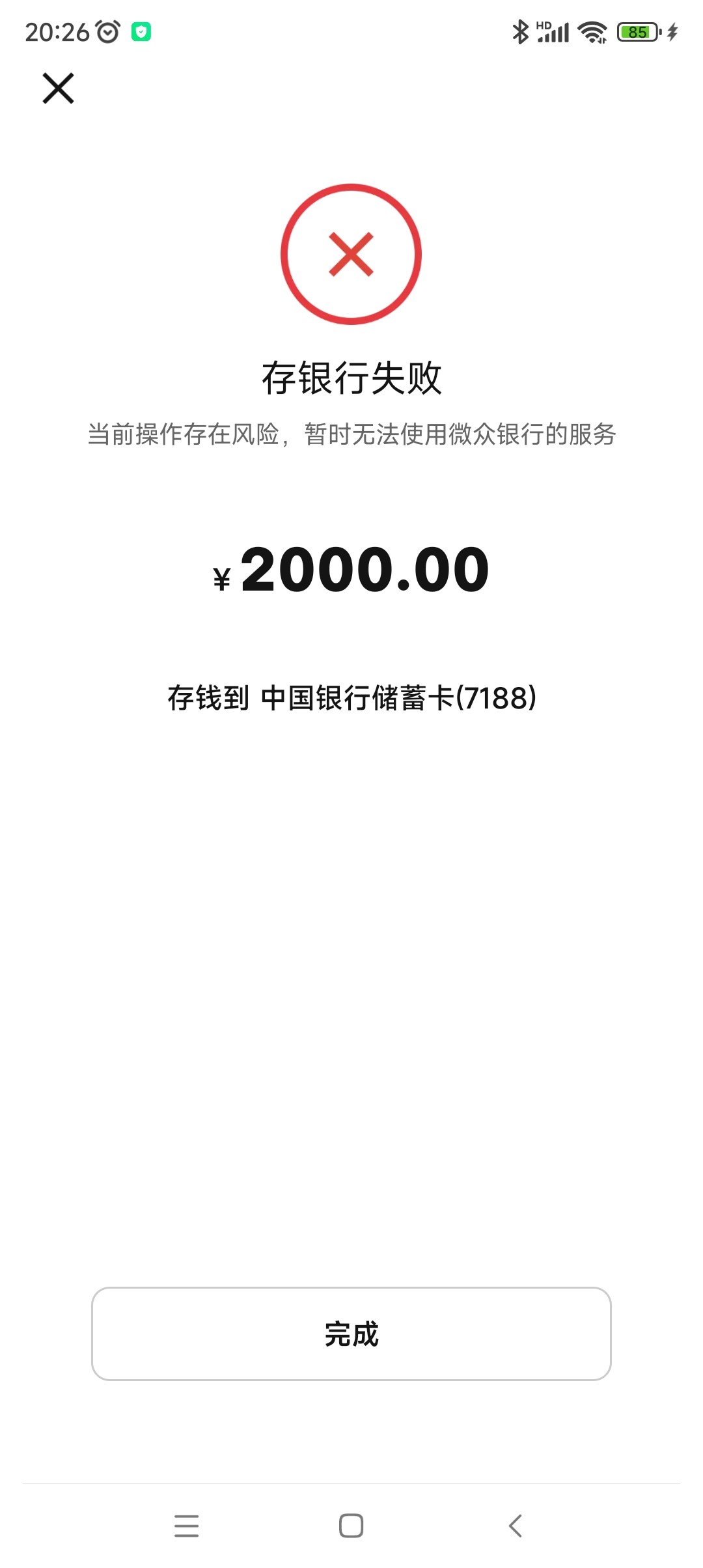Tap the 存银行失败 failure title
The image size is (703, 1568).
point(351,378)
